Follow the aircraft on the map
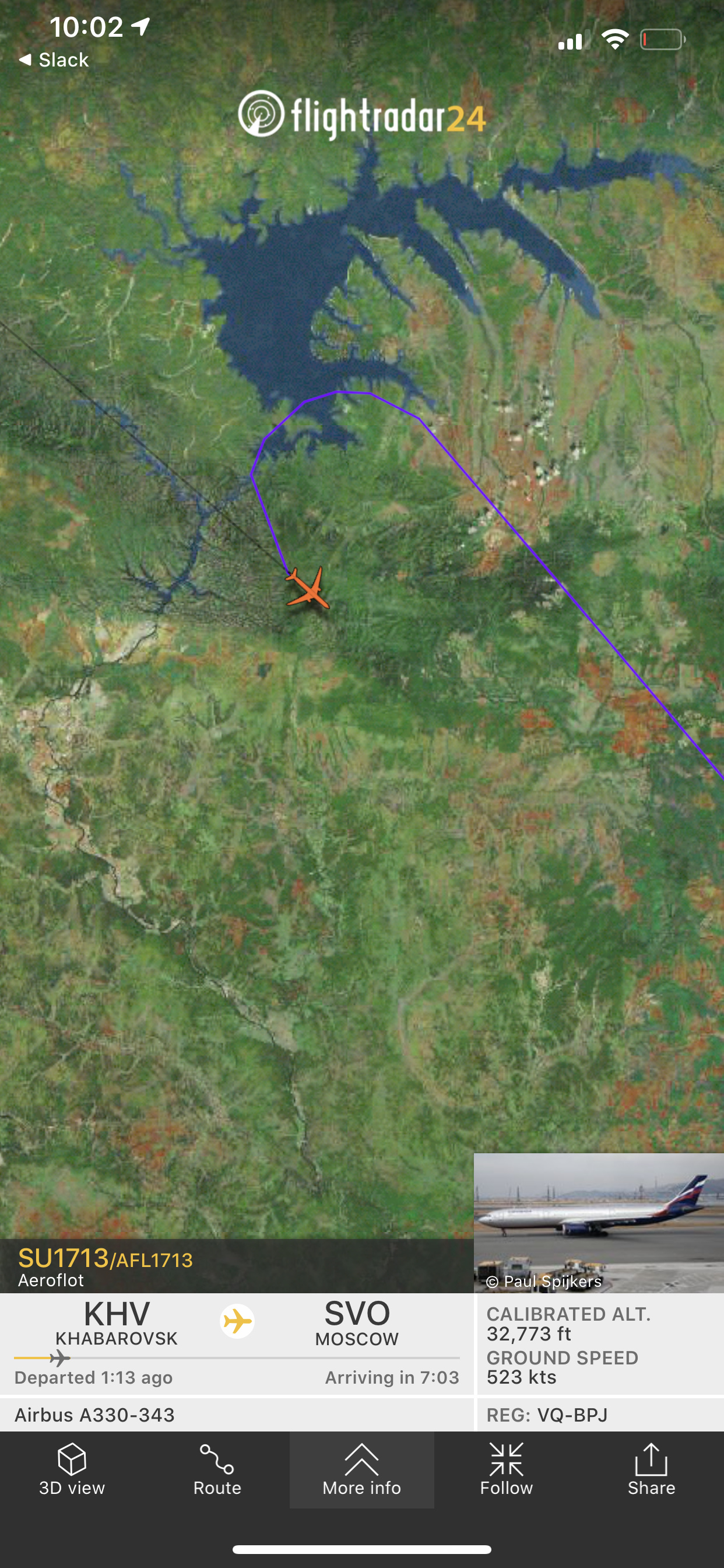Image resolution: width=724 pixels, height=1568 pixels. [506, 1469]
